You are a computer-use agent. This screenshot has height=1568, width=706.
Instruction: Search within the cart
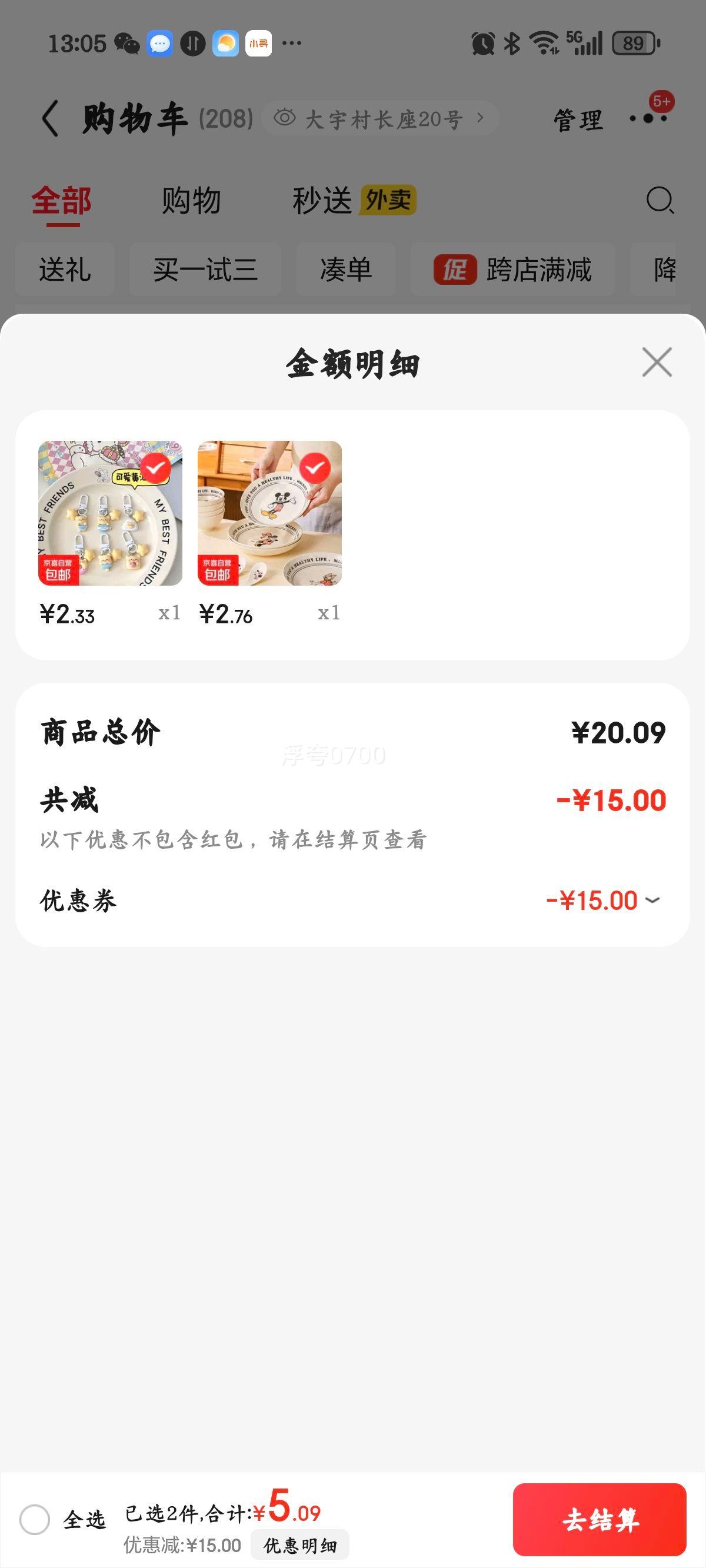coord(660,200)
